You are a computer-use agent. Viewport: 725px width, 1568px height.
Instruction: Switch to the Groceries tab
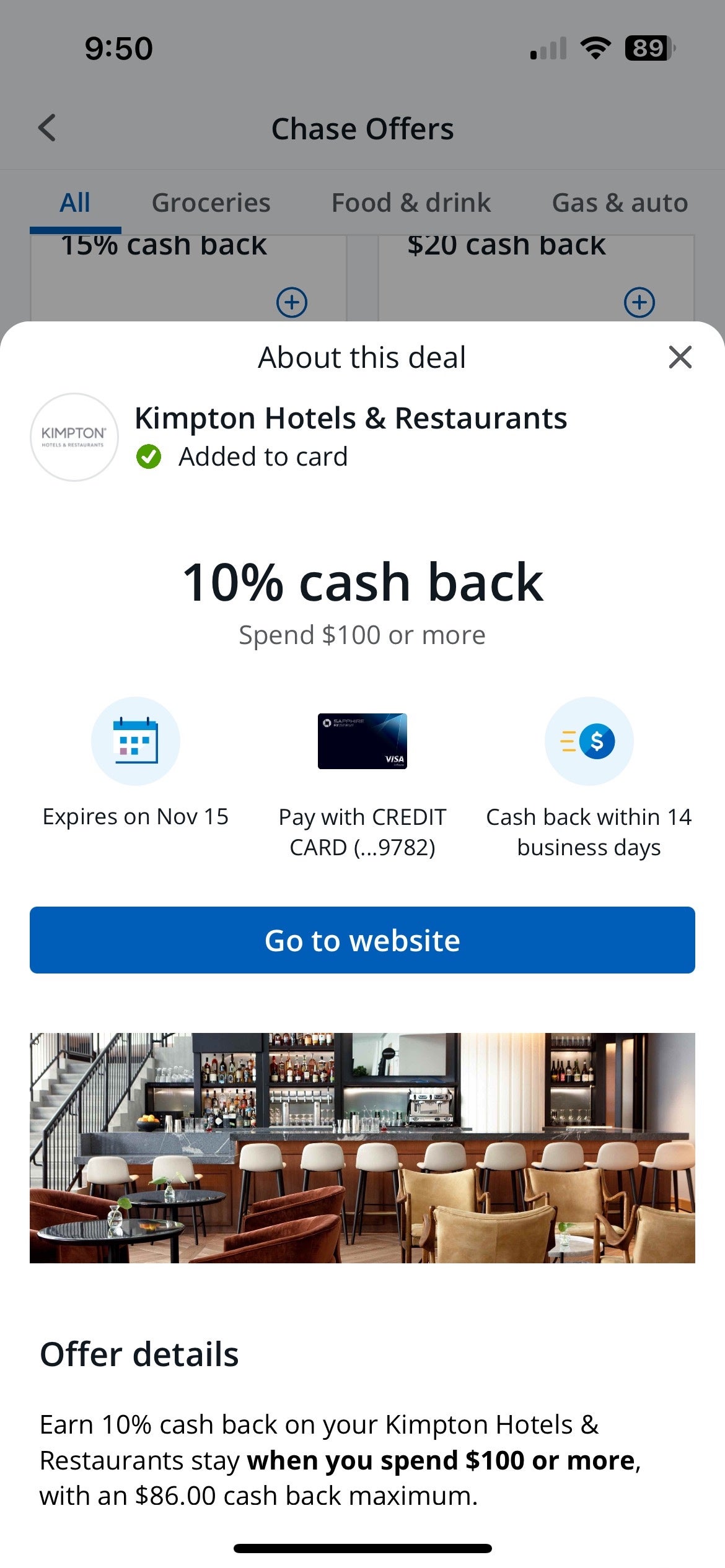(211, 203)
